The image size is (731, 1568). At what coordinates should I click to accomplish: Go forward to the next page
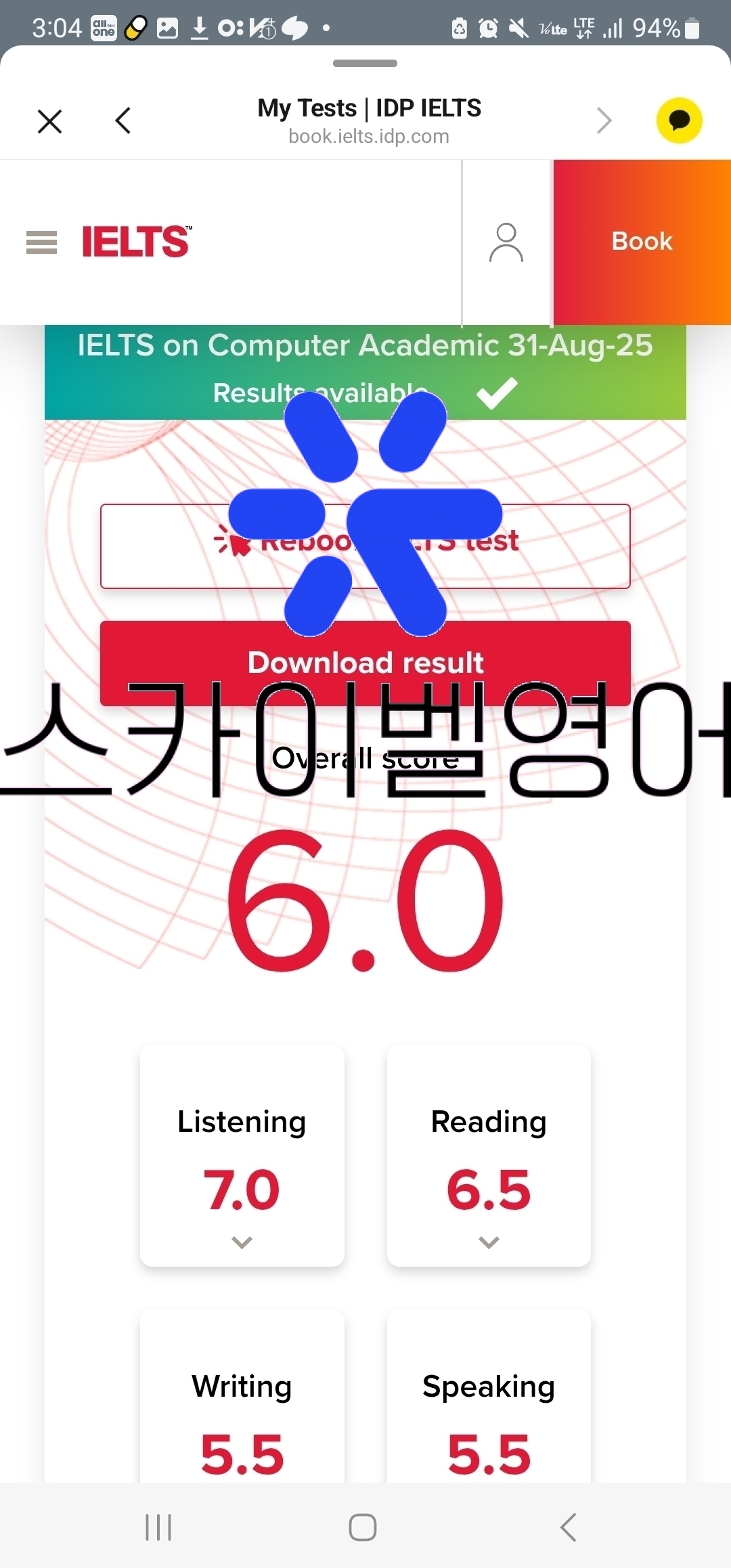pos(604,122)
